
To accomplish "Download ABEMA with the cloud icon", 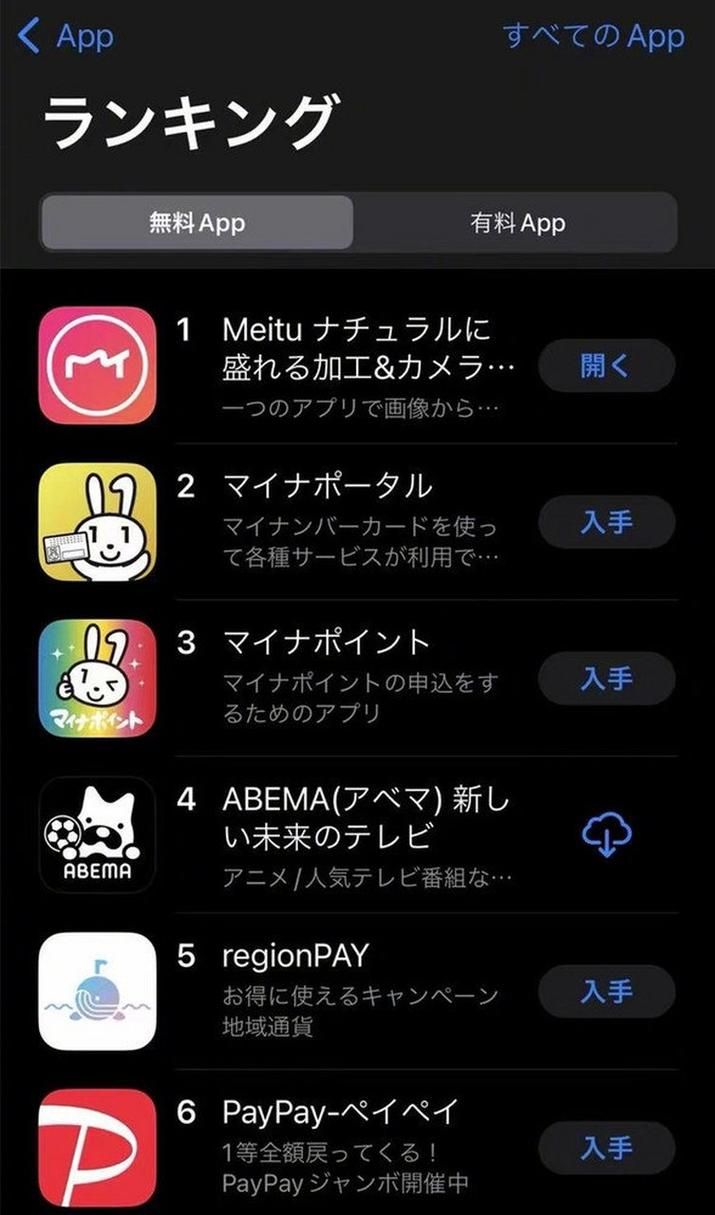I will tap(606, 834).
